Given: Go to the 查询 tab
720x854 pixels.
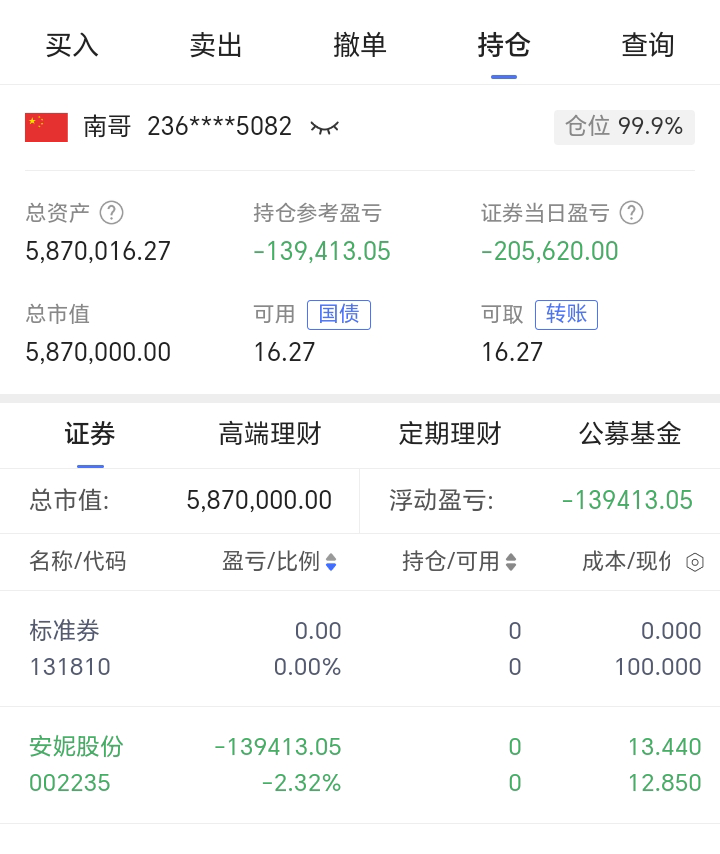Looking at the screenshot, I should click(648, 45).
